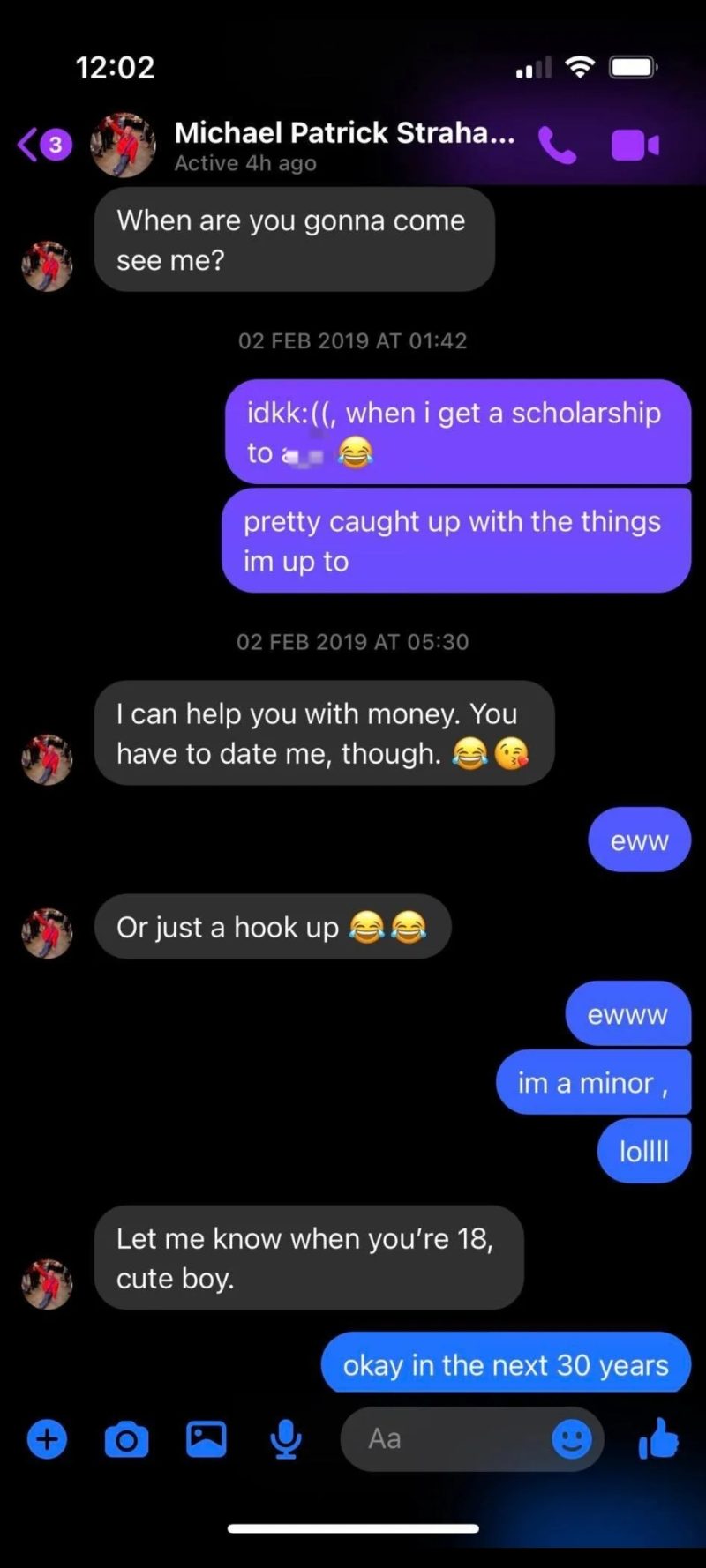Viewport: 706px width, 1568px height.
Task: Open the camera to take a photo
Action: [126, 1439]
